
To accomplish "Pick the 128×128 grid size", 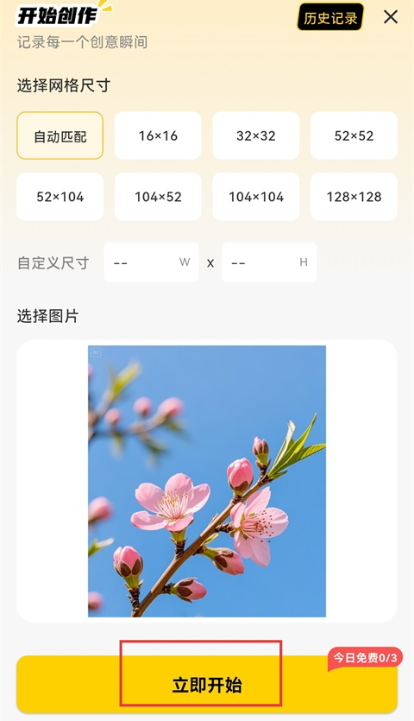I will point(354,197).
